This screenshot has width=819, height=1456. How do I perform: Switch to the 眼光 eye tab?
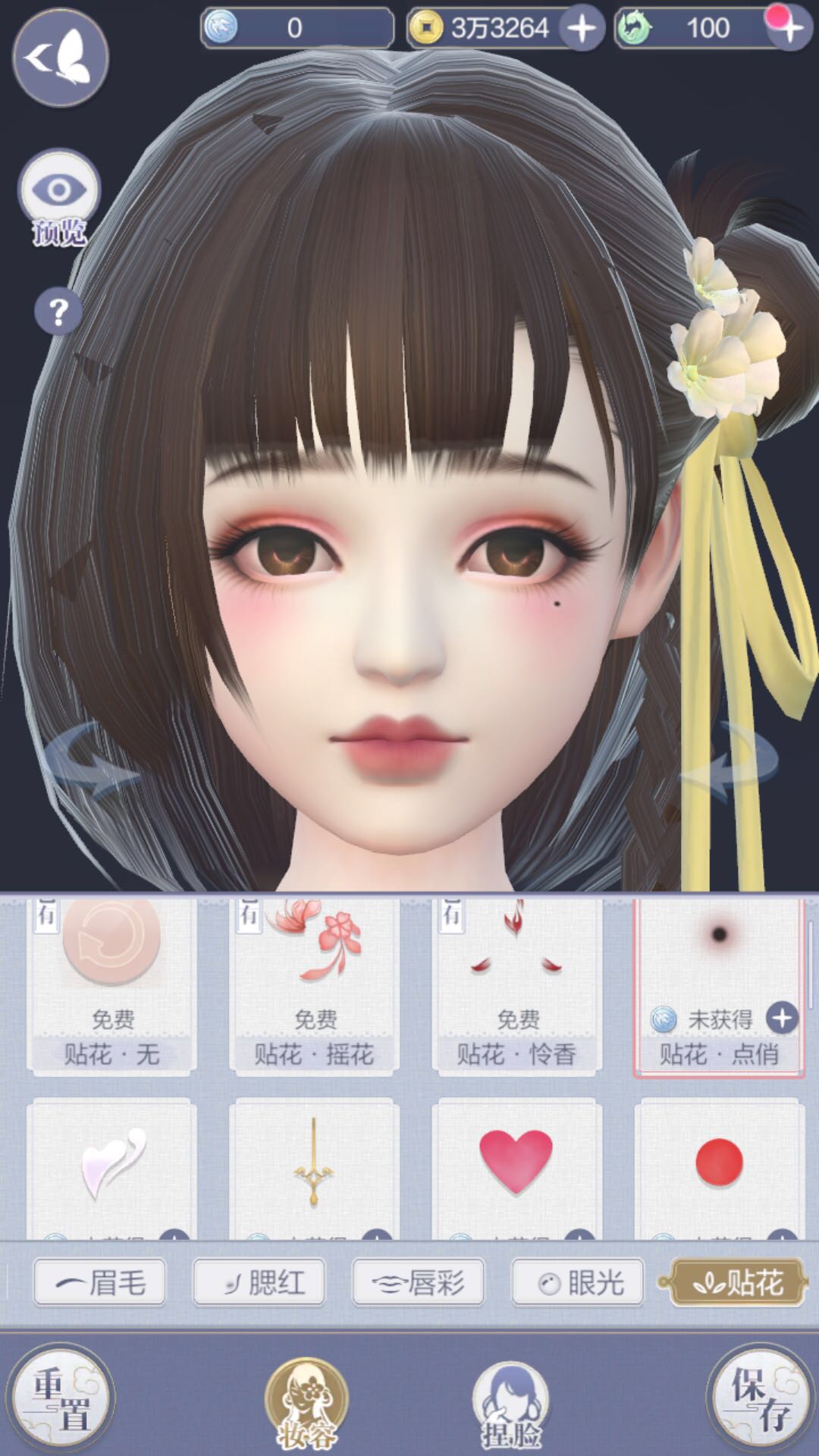(578, 1283)
